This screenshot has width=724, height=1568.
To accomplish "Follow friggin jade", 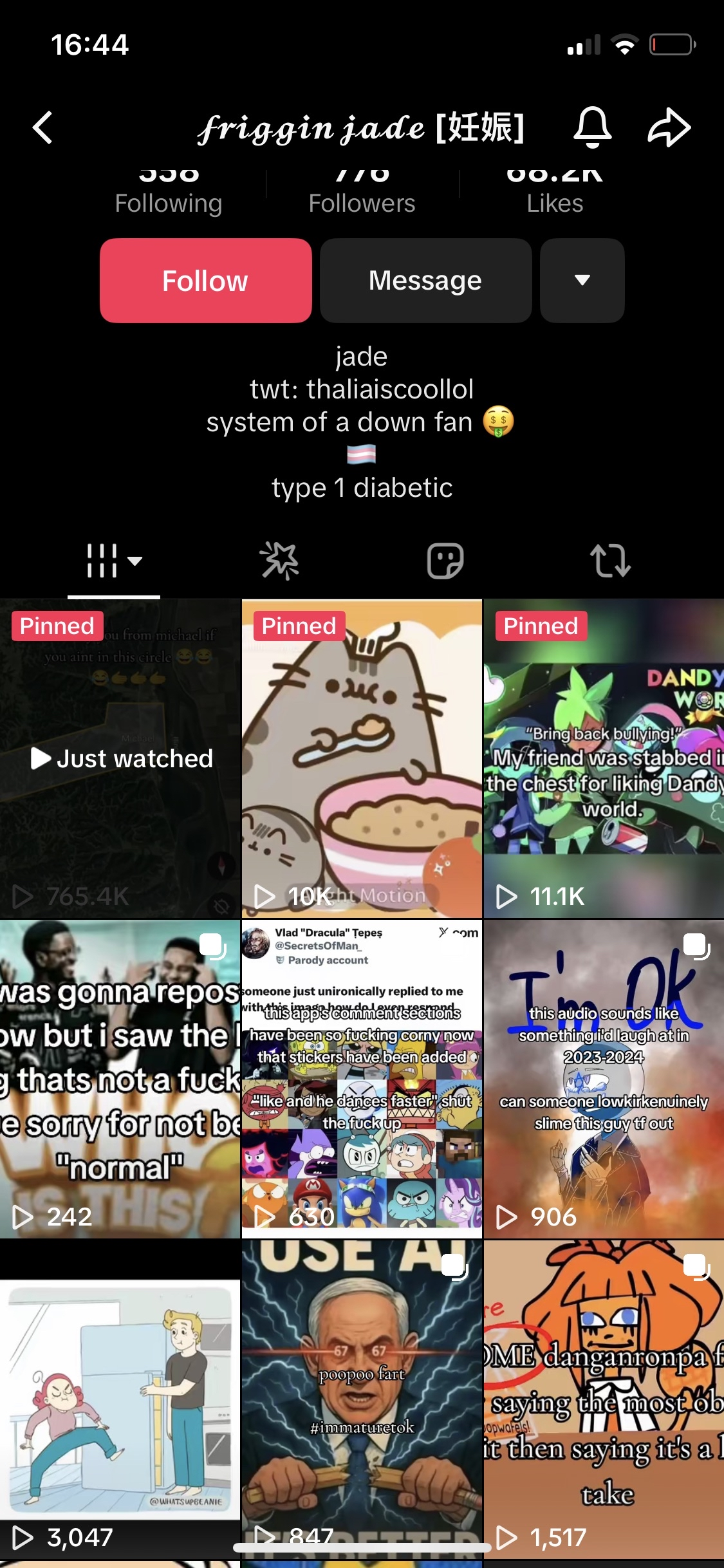I will click(205, 281).
